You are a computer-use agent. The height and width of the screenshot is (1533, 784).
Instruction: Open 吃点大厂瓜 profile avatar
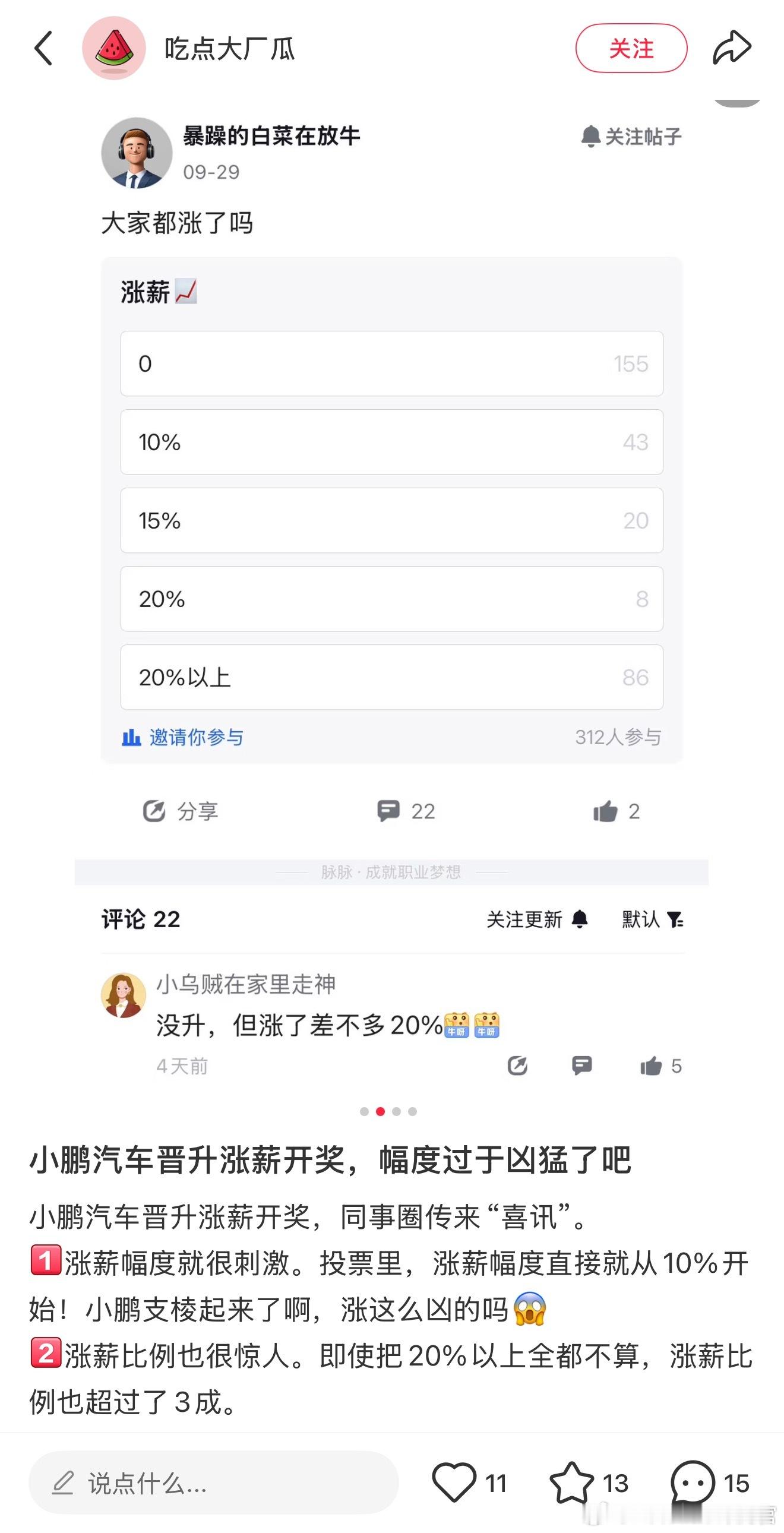[113, 49]
